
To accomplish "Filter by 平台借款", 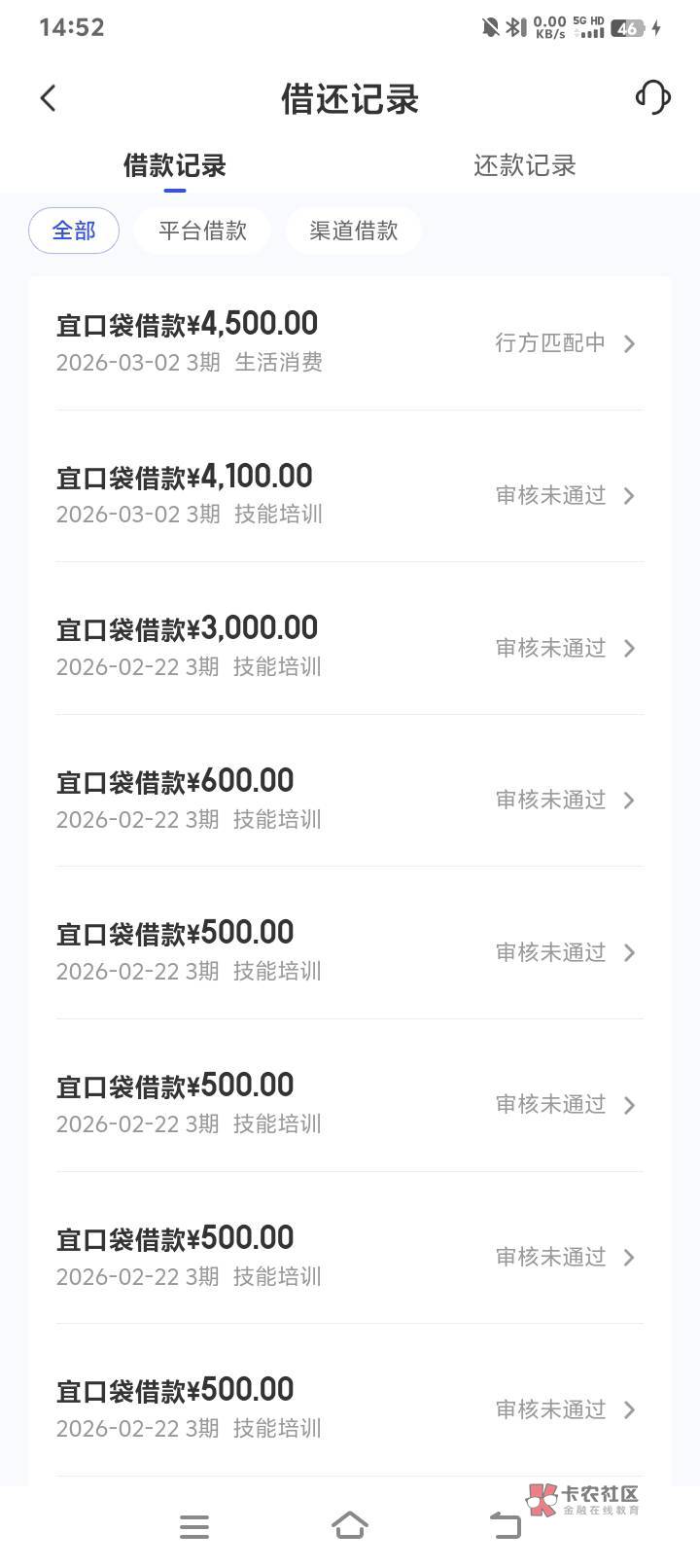I will [x=202, y=231].
